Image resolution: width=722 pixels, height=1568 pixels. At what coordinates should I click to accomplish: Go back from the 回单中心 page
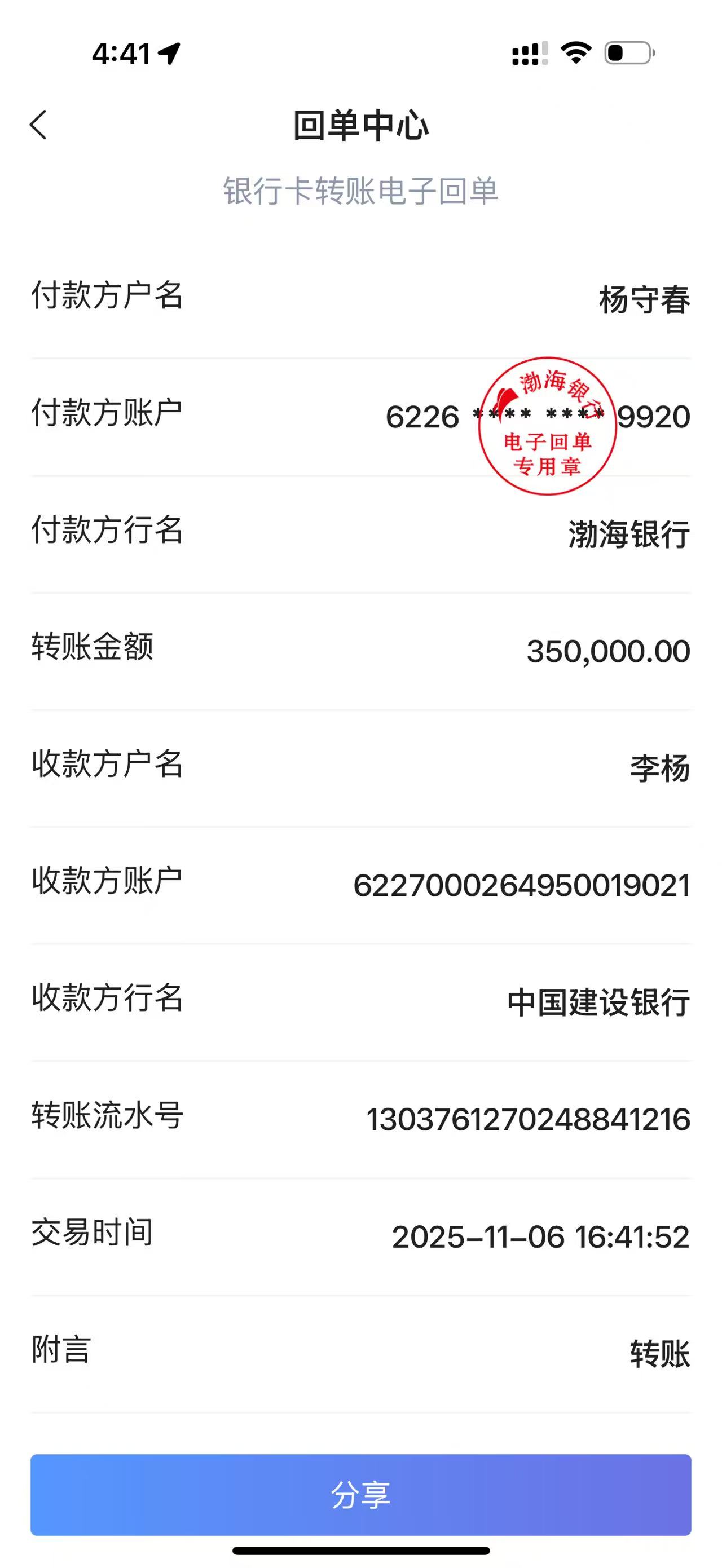pyautogui.click(x=38, y=125)
